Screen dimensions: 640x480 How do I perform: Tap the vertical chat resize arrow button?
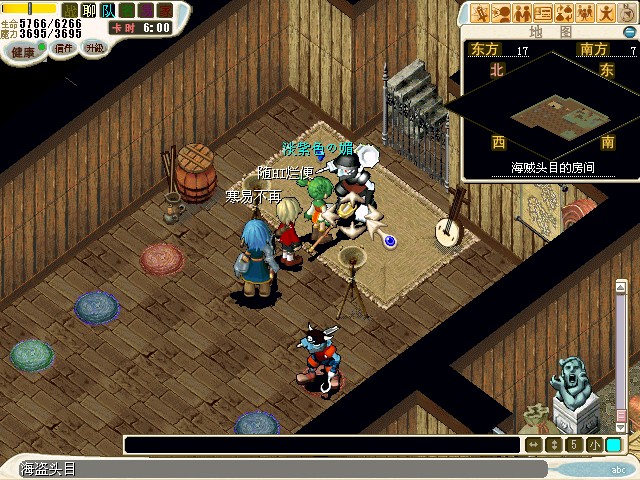coord(554,445)
